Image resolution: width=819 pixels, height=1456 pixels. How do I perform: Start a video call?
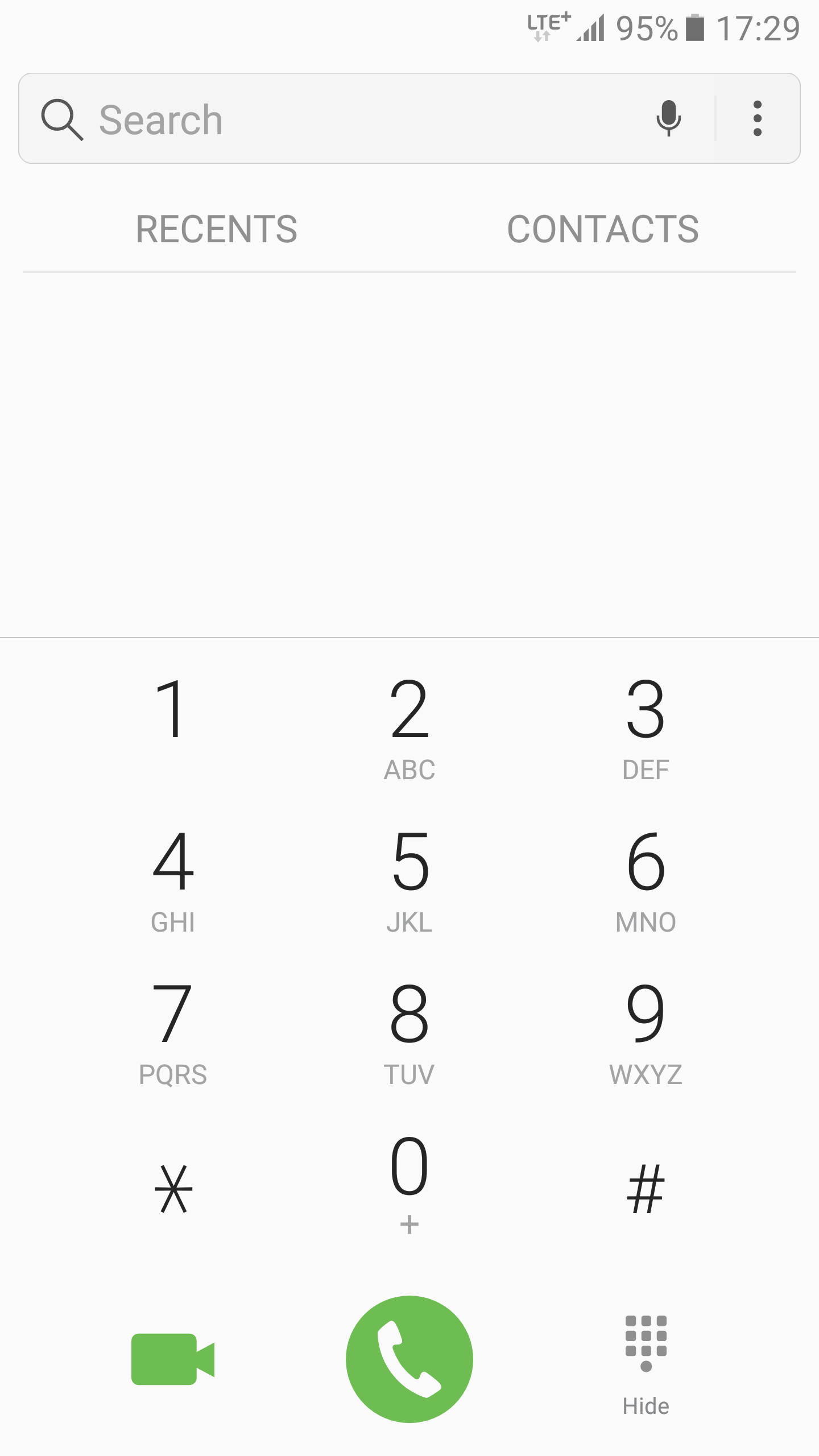click(173, 1359)
